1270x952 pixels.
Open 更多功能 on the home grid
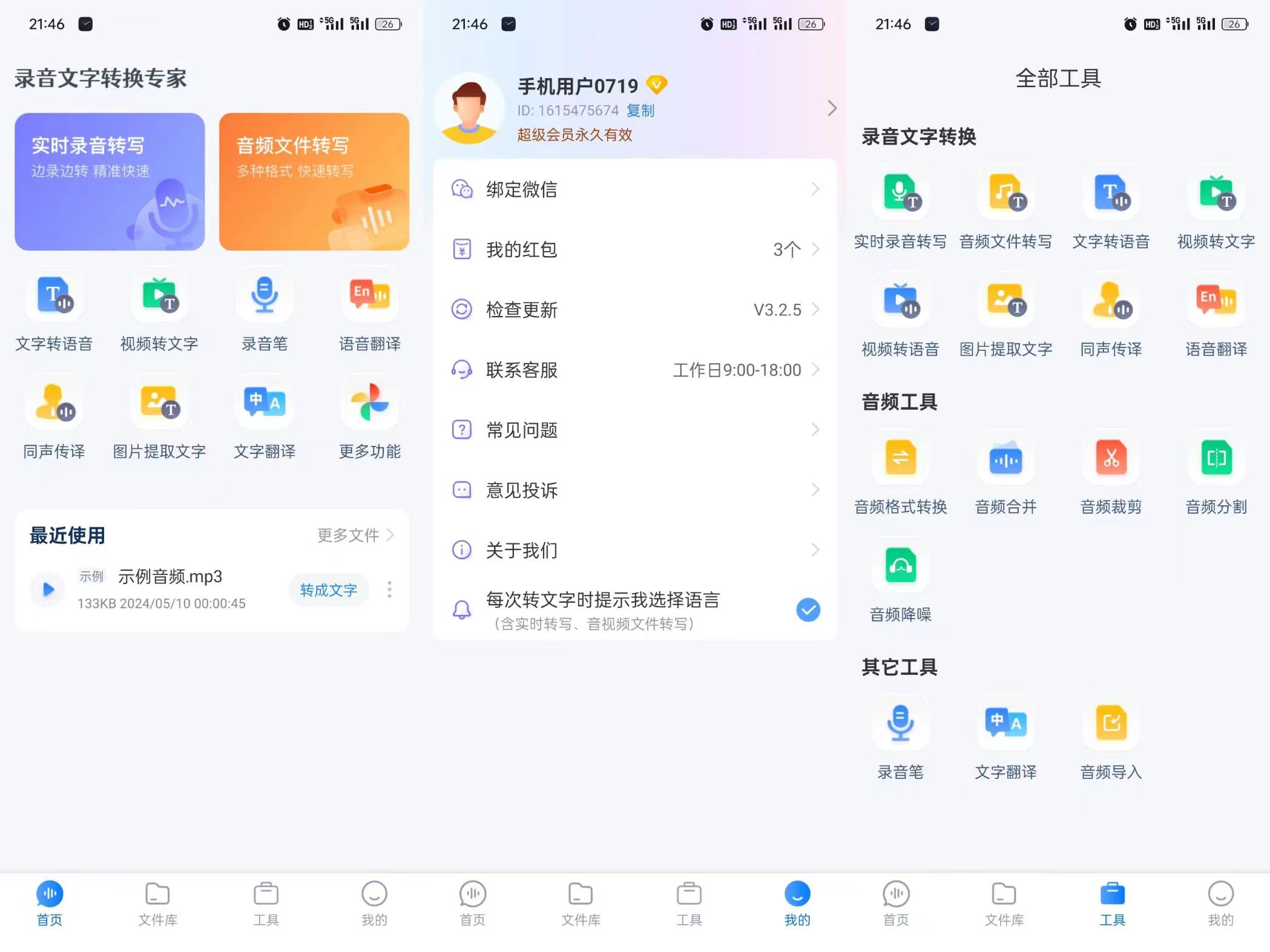click(369, 418)
